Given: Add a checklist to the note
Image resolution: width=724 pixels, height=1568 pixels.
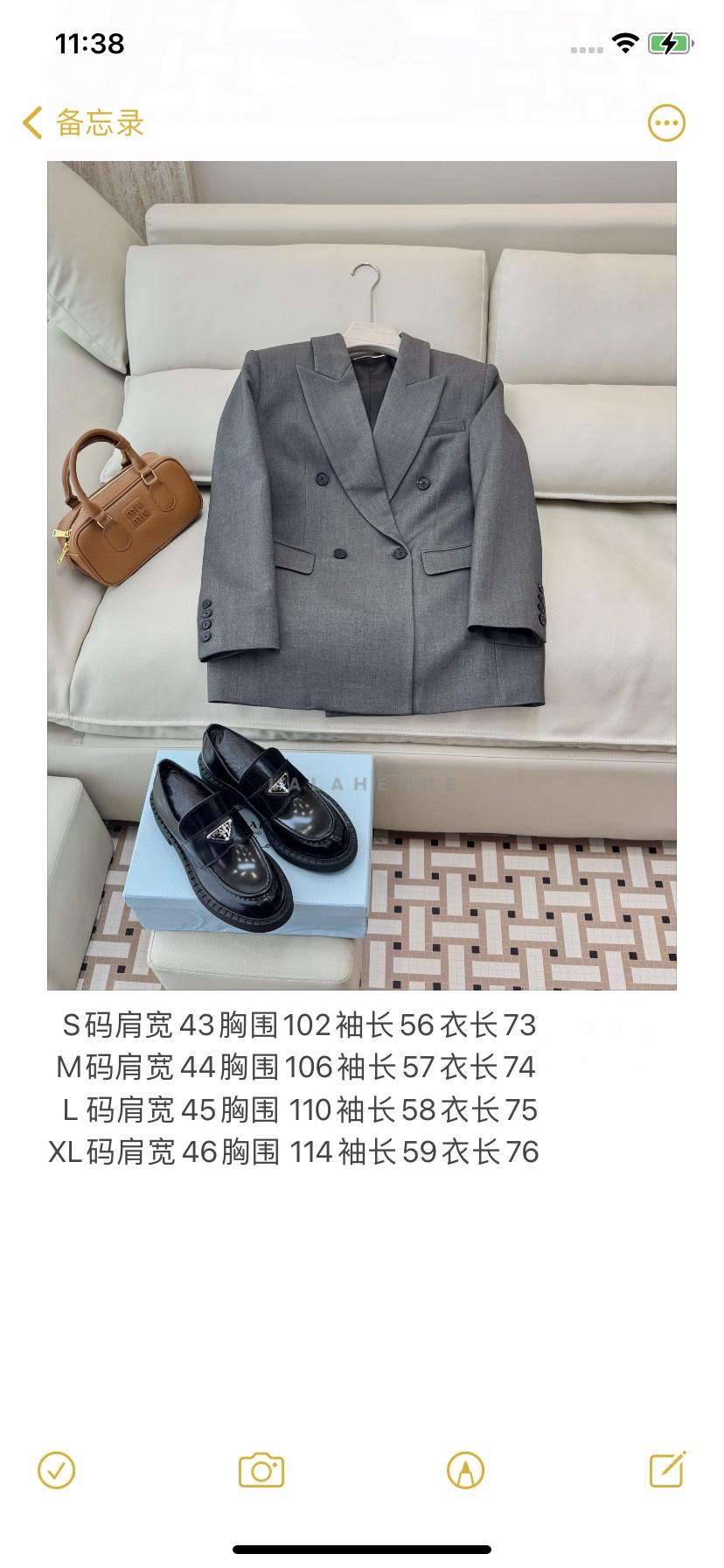Looking at the screenshot, I should click(x=57, y=1470).
